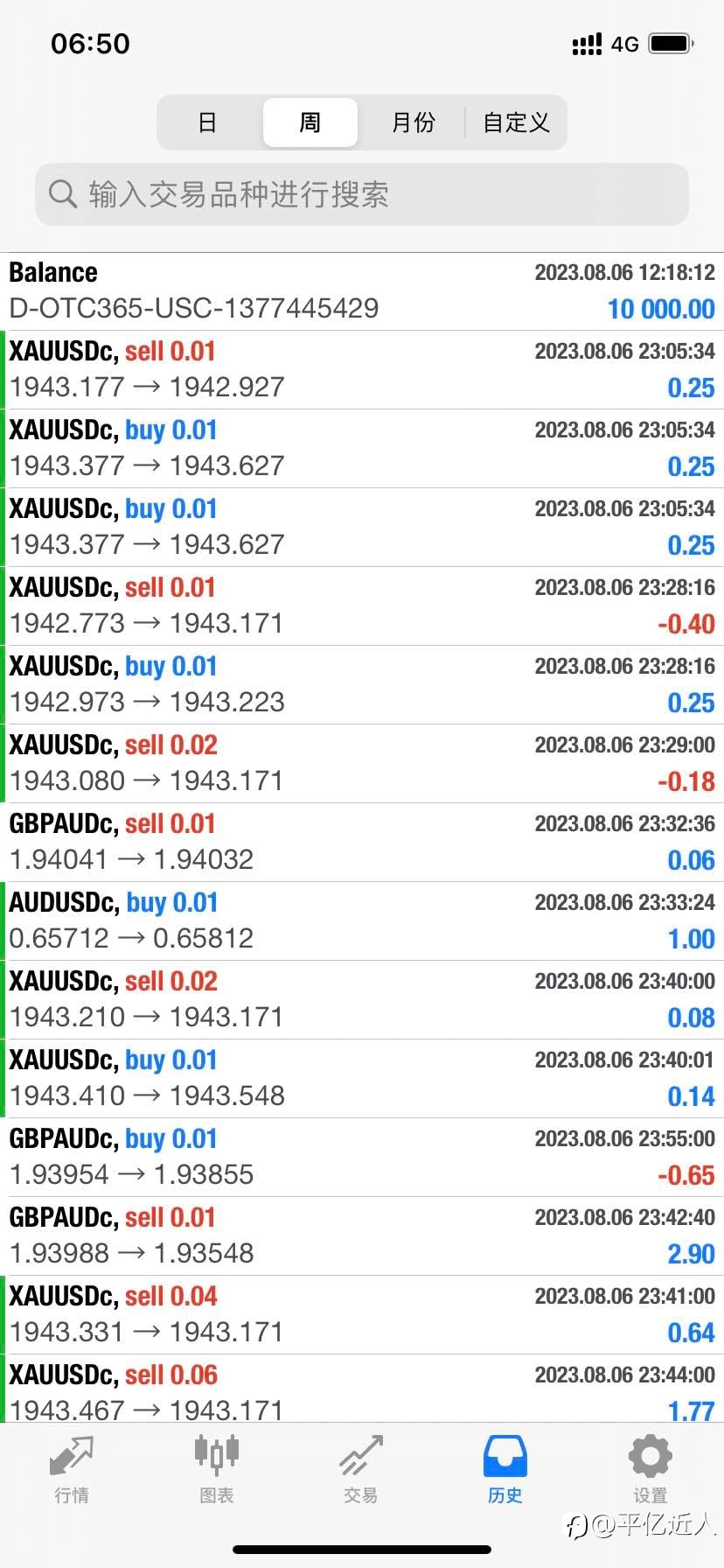724x1568 pixels.
Task: Go to the 行情 quotes tab
Action: (72, 1470)
